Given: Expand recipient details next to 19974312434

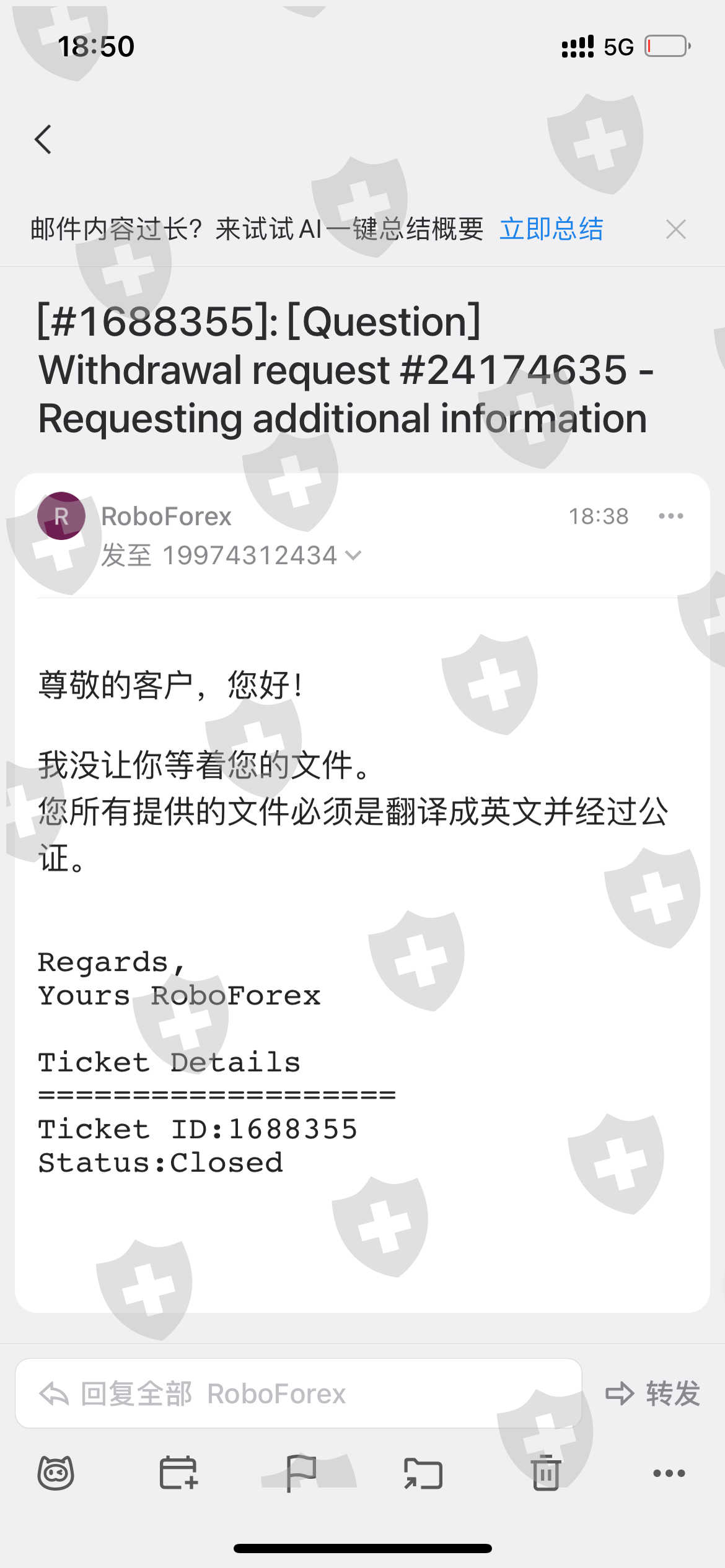Looking at the screenshot, I should 353,555.
